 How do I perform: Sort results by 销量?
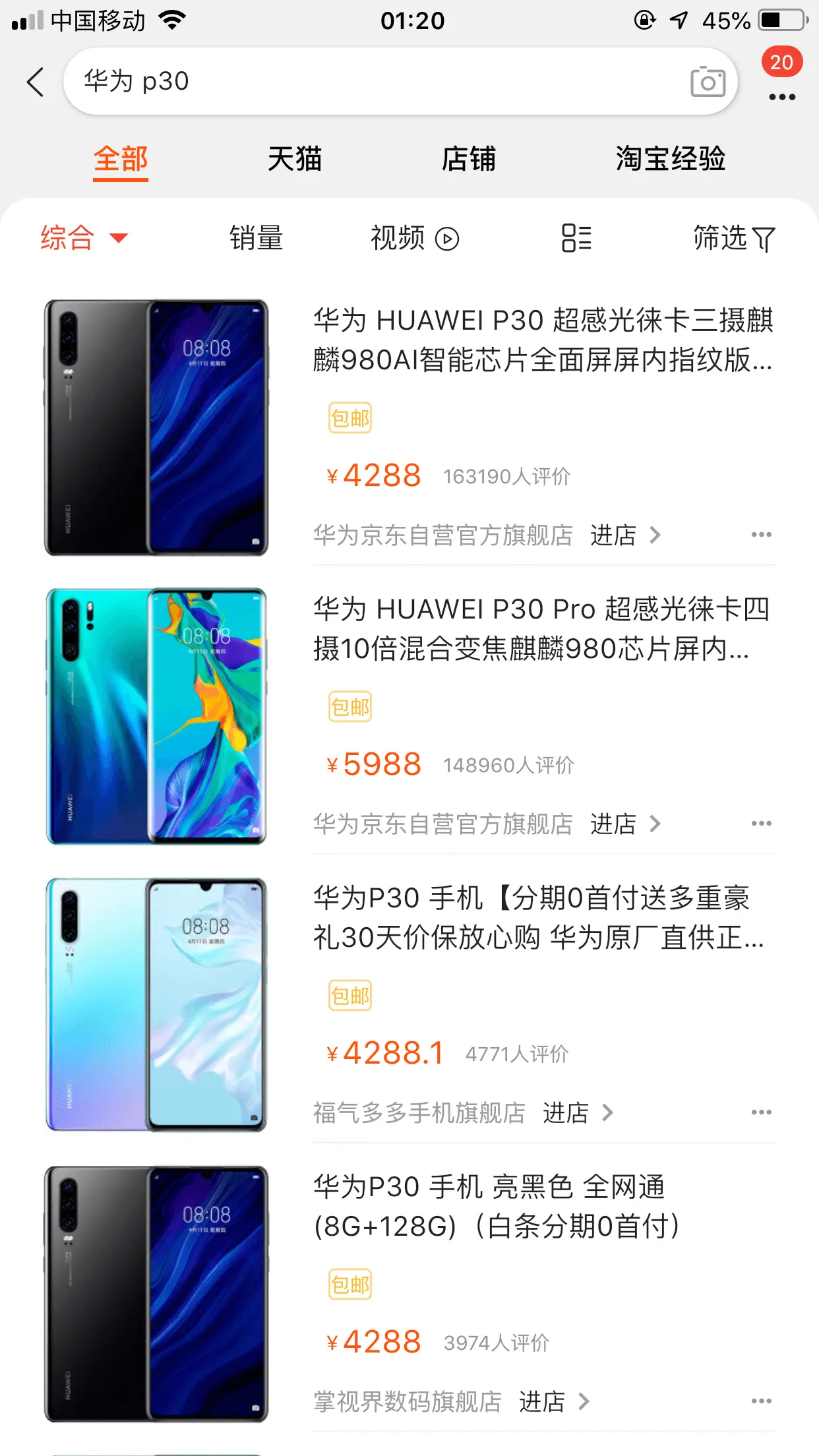pos(256,237)
